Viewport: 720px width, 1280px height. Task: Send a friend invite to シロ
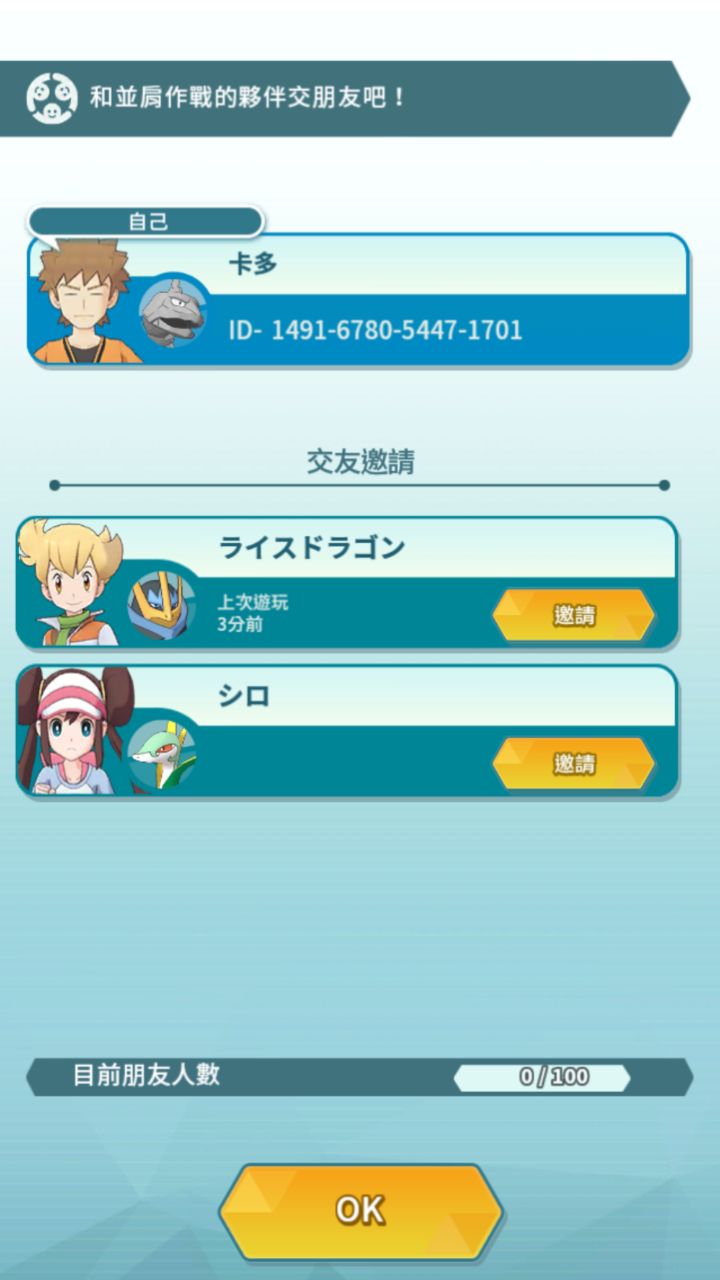[573, 763]
